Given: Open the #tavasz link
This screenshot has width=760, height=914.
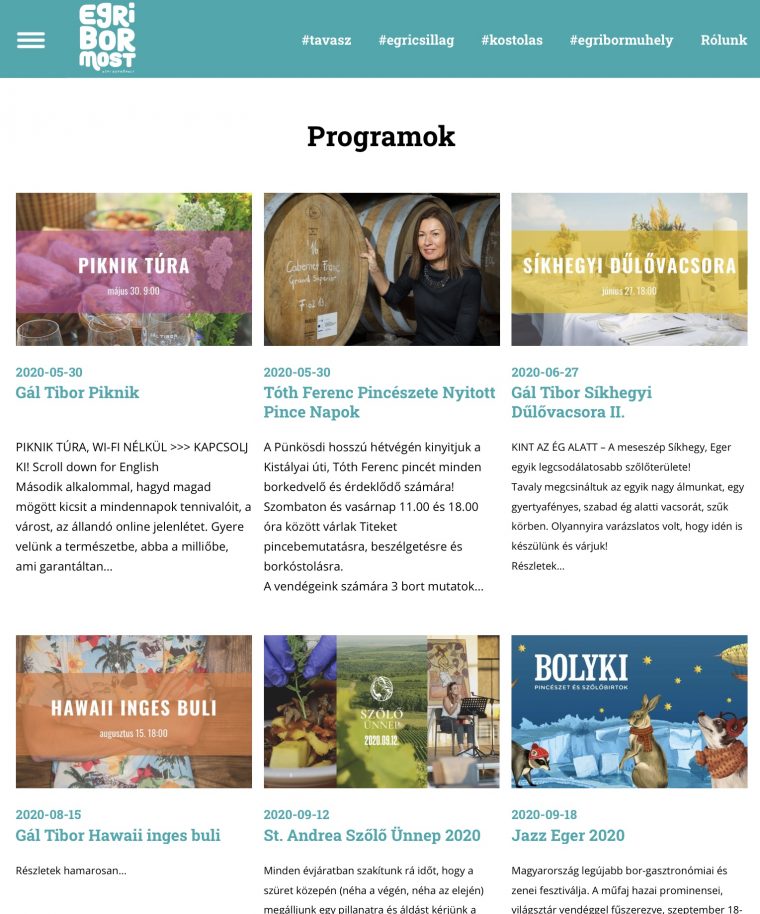Looking at the screenshot, I should tap(326, 40).
